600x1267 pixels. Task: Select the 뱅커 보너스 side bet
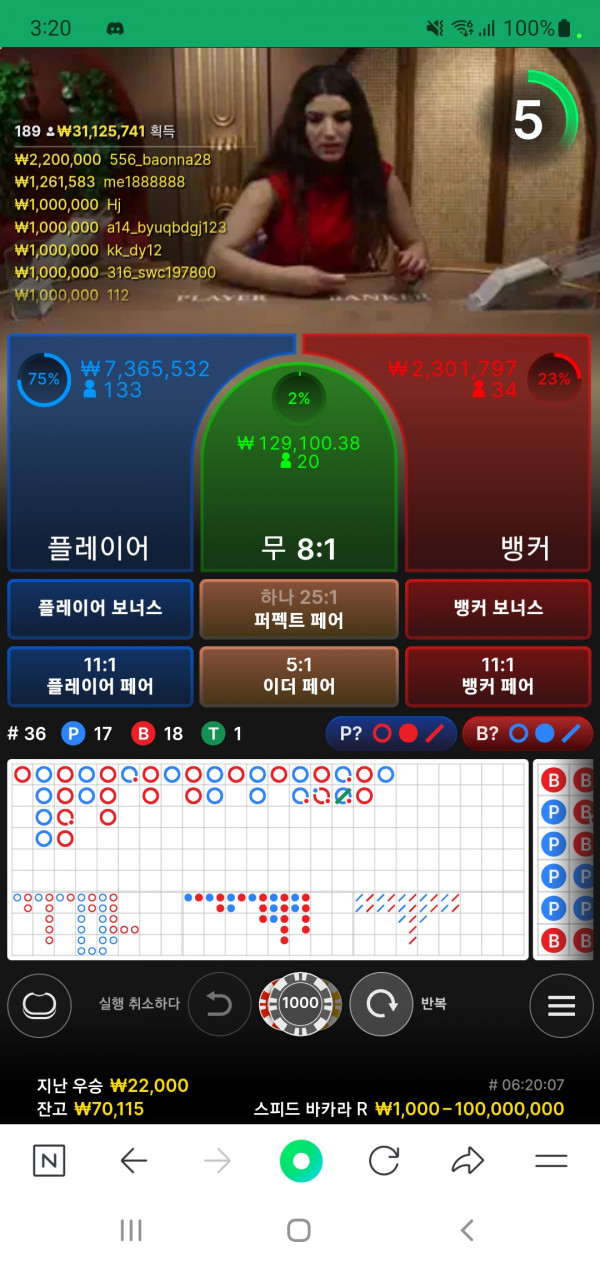coord(498,608)
